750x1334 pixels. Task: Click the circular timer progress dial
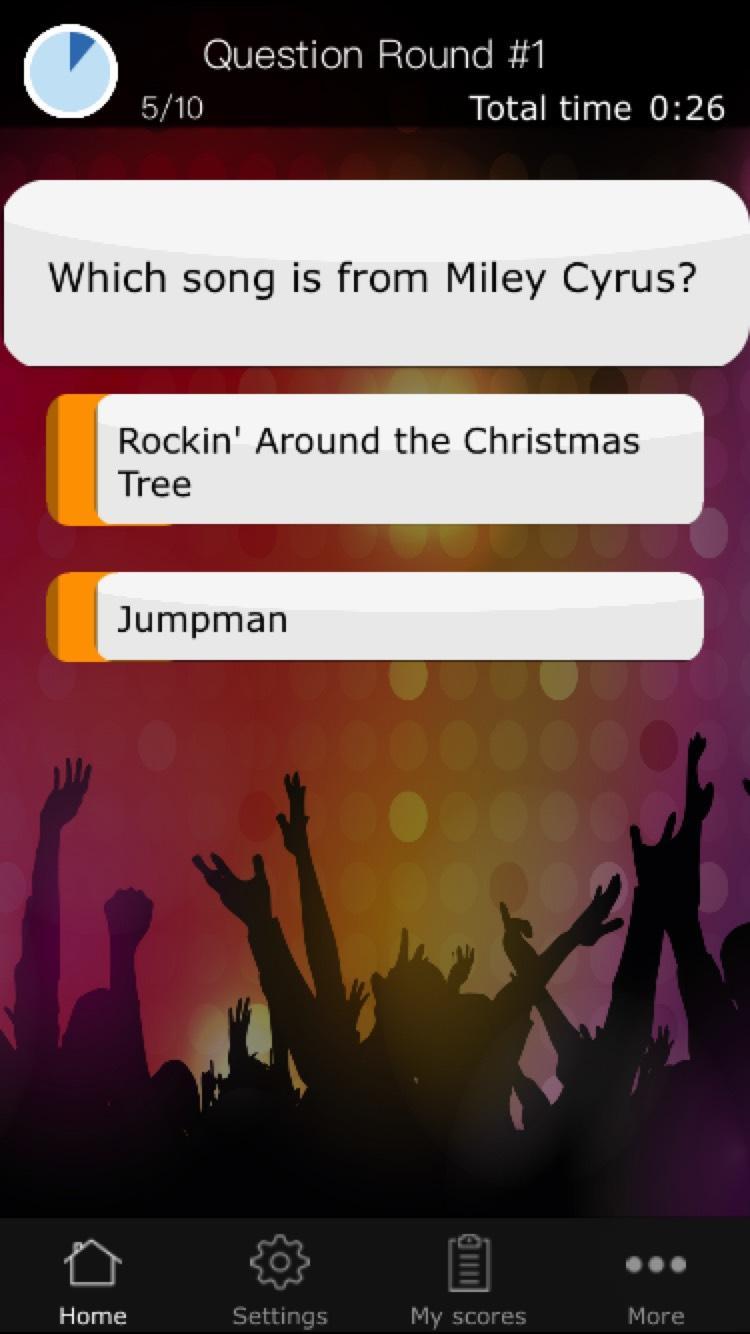point(70,71)
